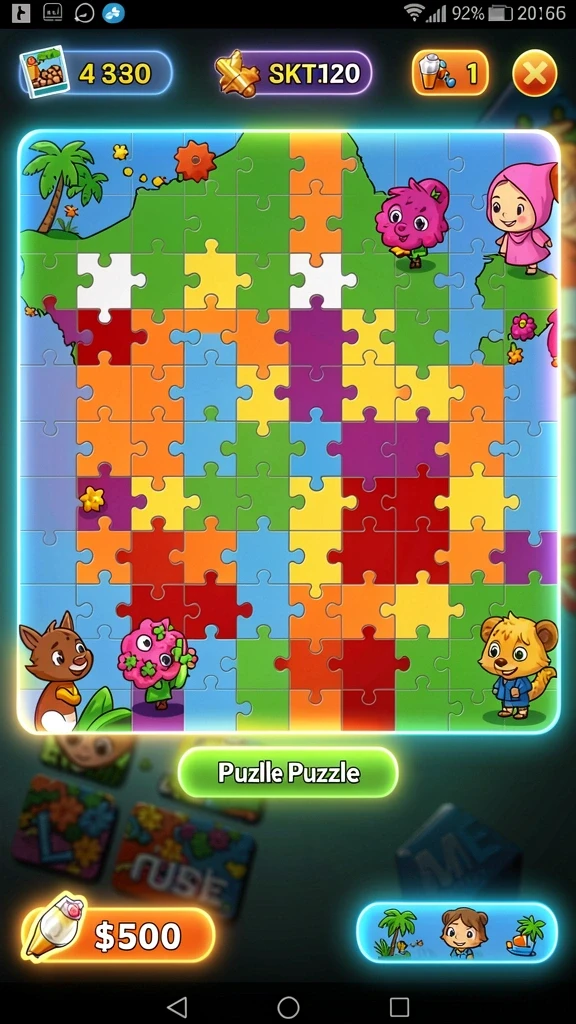Use the spray booster showing 1
The image size is (576, 1024).
tap(450, 73)
